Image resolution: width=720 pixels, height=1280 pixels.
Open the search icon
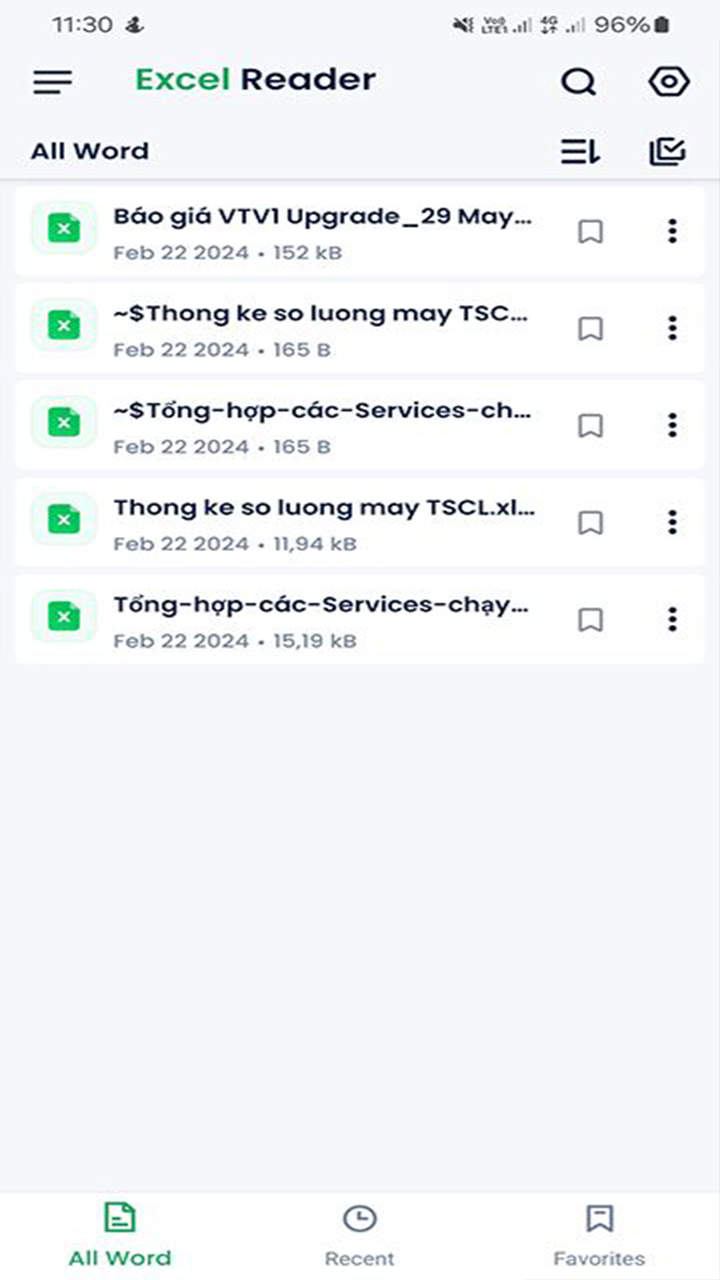[578, 82]
